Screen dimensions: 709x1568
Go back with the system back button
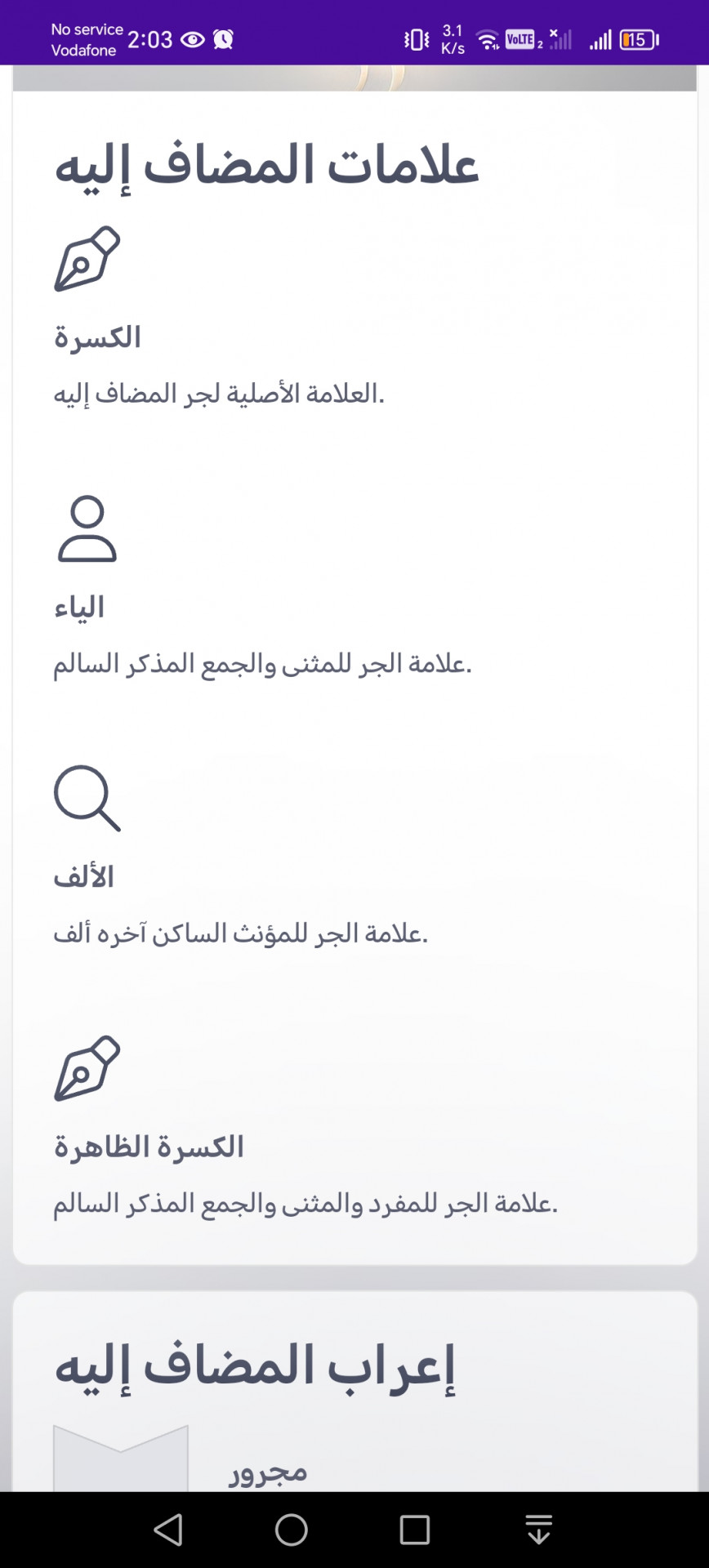(168, 1530)
